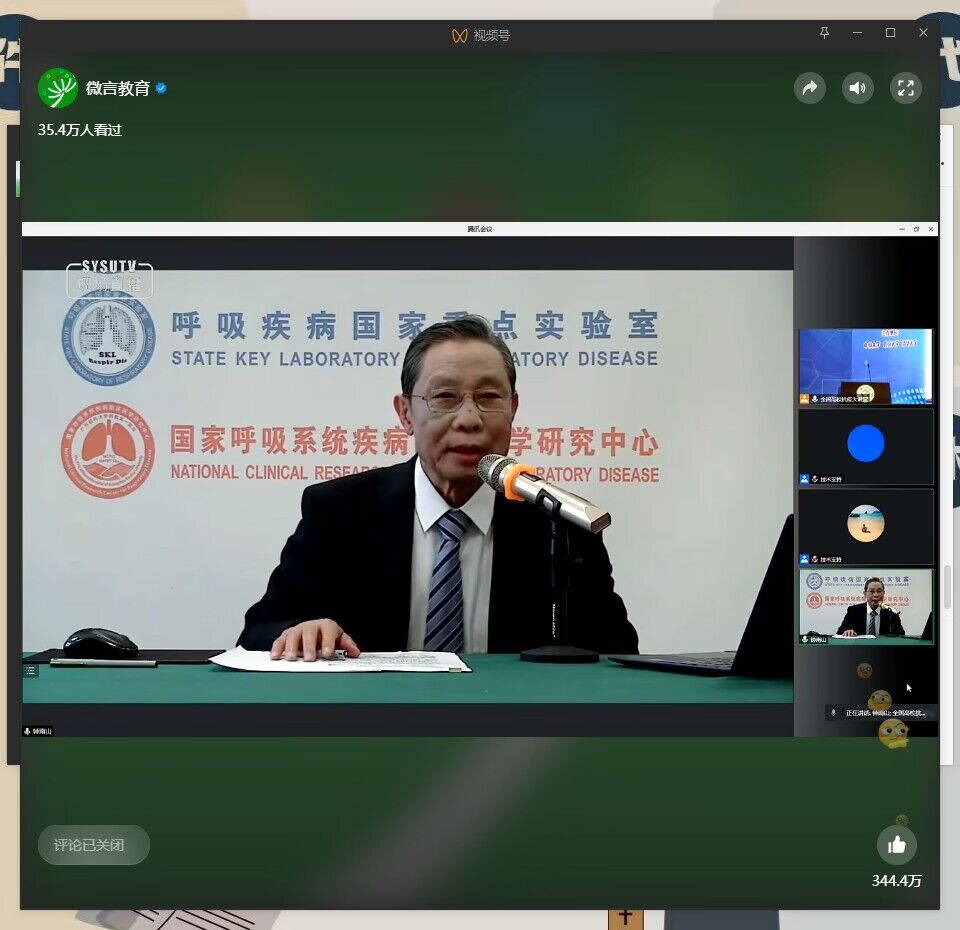
Task: Mute the video sound
Action: point(857,88)
